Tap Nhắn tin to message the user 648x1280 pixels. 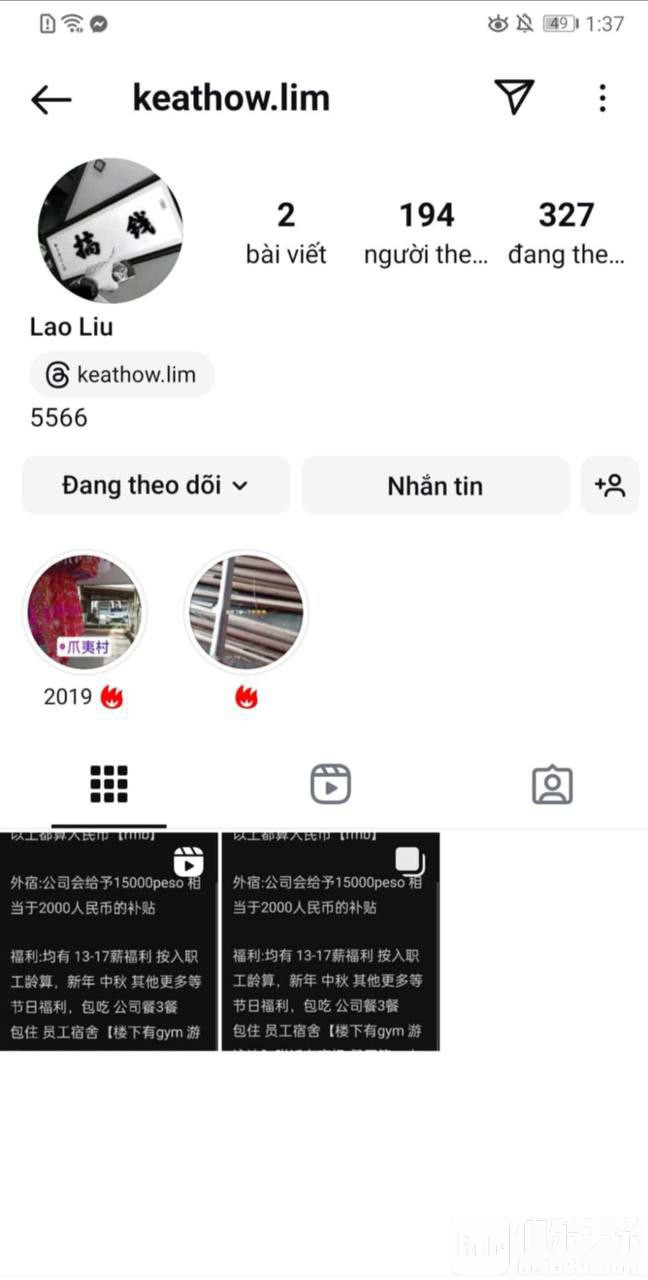click(435, 486)
